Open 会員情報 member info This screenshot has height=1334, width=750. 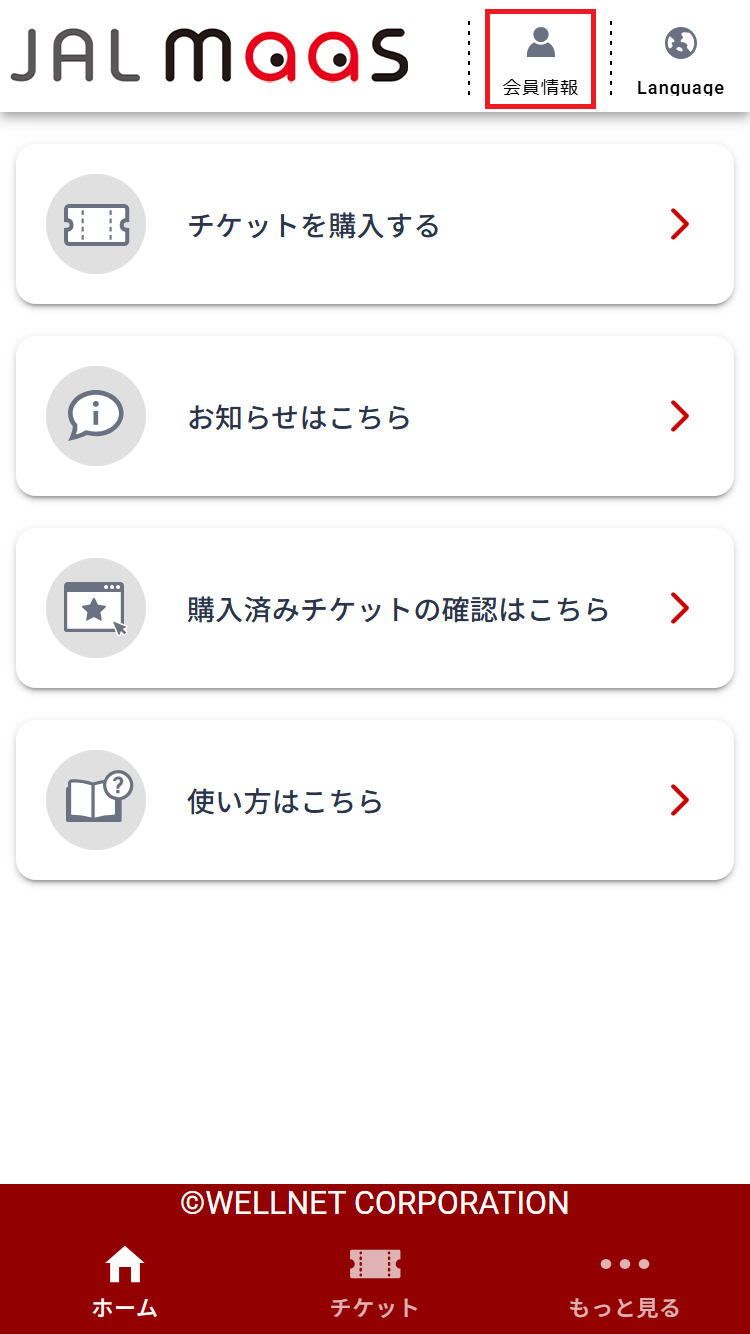click(x=540, y=59)
